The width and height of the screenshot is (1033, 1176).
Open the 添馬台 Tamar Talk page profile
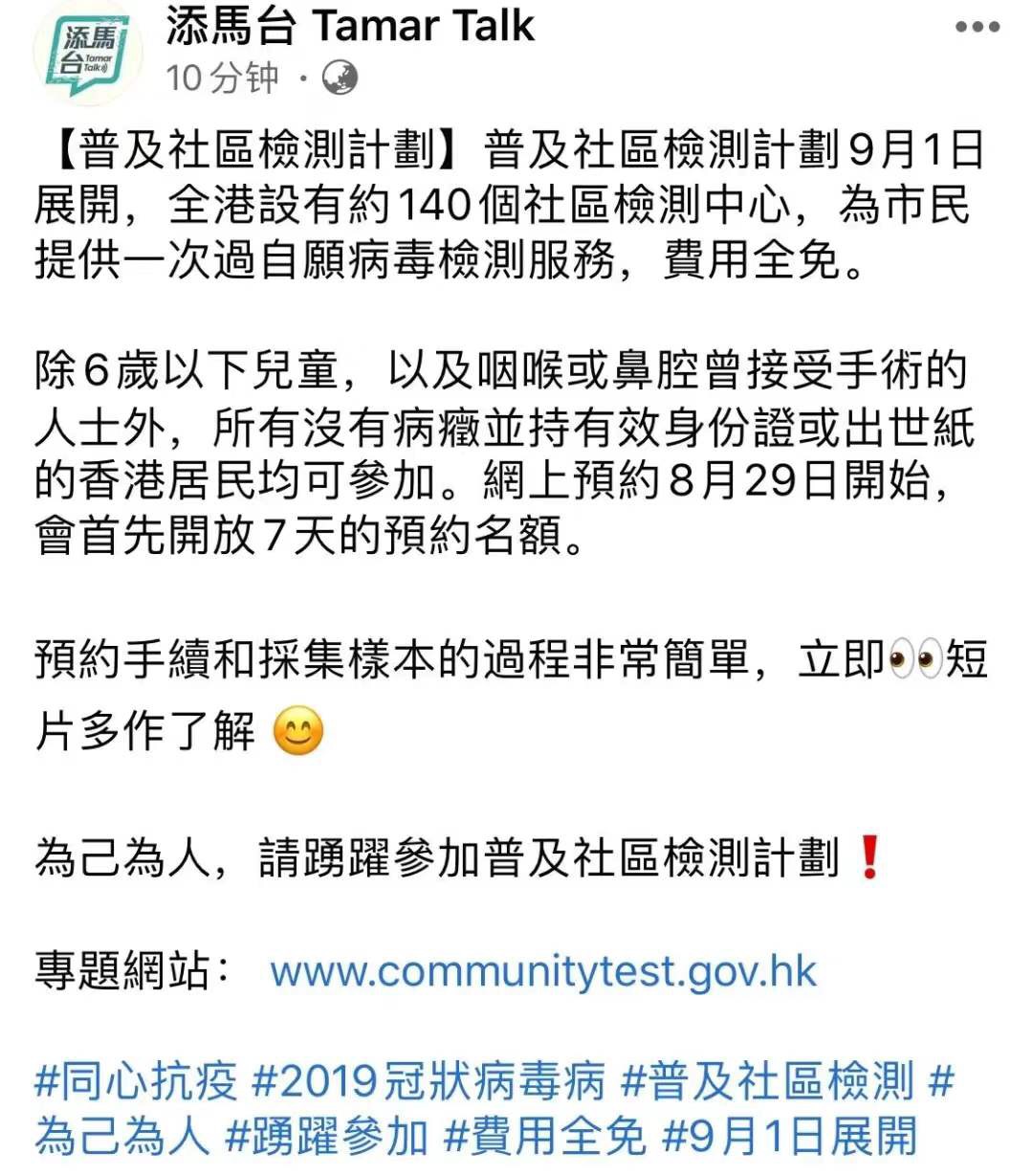point(350,26)
